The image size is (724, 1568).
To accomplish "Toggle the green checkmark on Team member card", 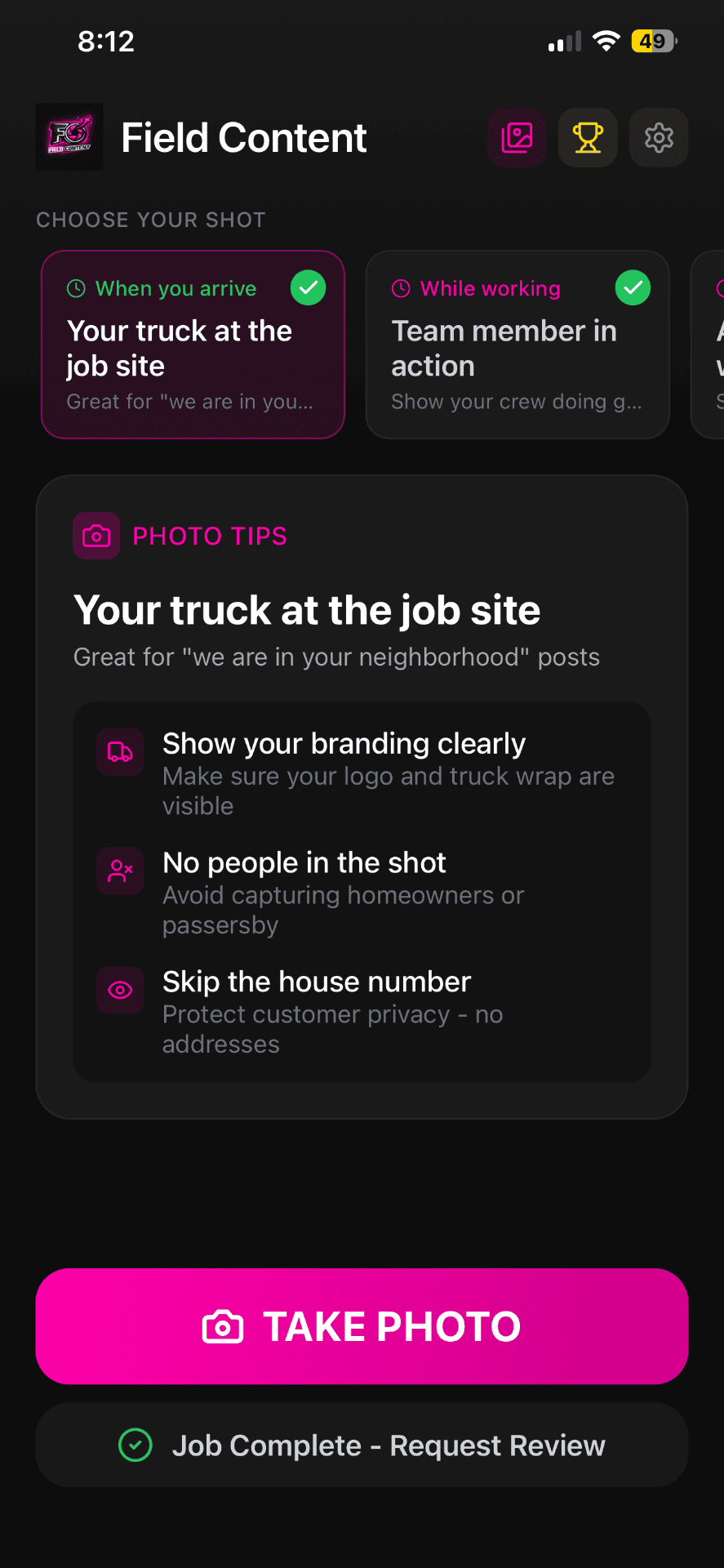I will pyautogui.click(x=632, y=287).
